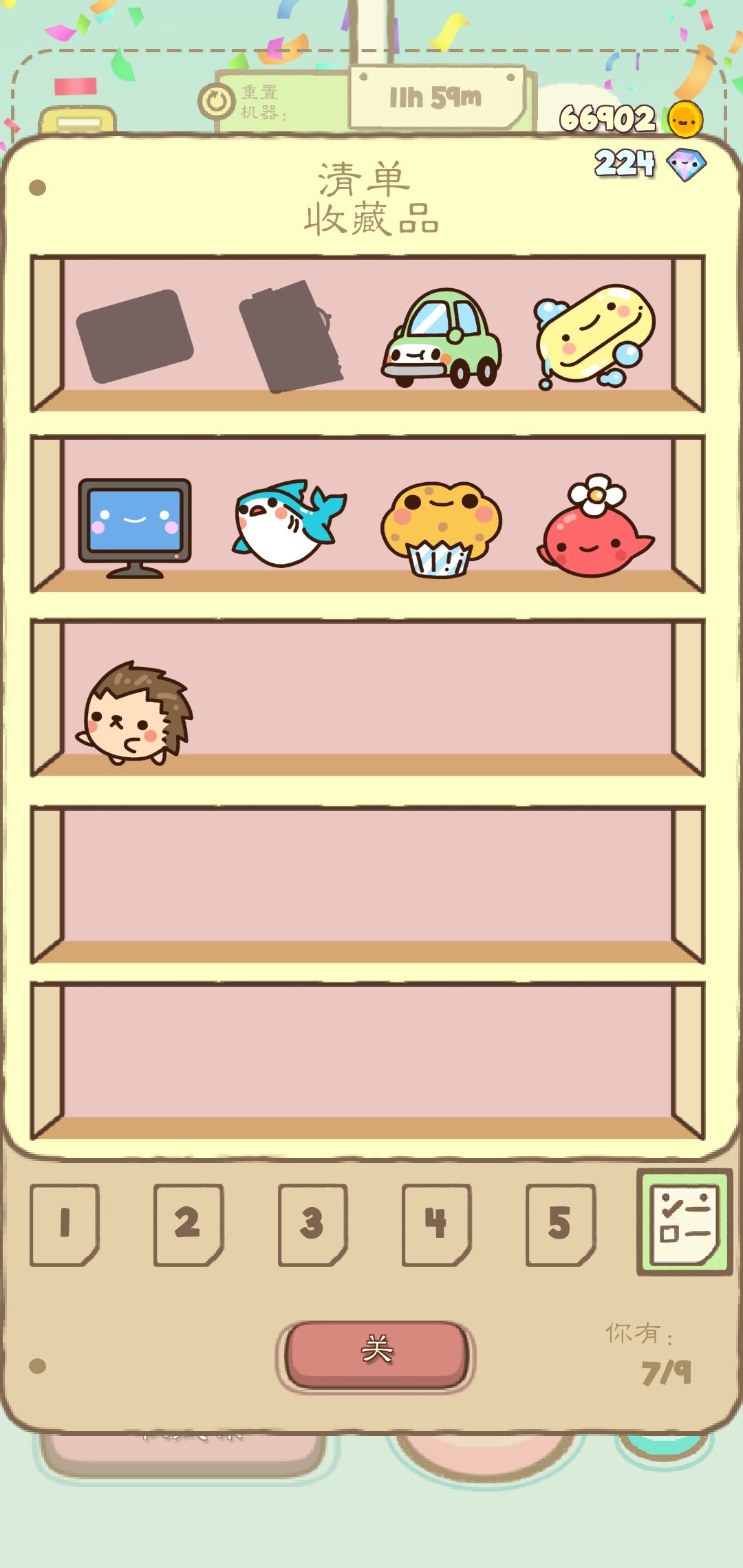Tap the diamond gem currency icon
Image resolution: width=743 pixels, height=1568 pixels.
pyautogui.click(x=685, y=164)
